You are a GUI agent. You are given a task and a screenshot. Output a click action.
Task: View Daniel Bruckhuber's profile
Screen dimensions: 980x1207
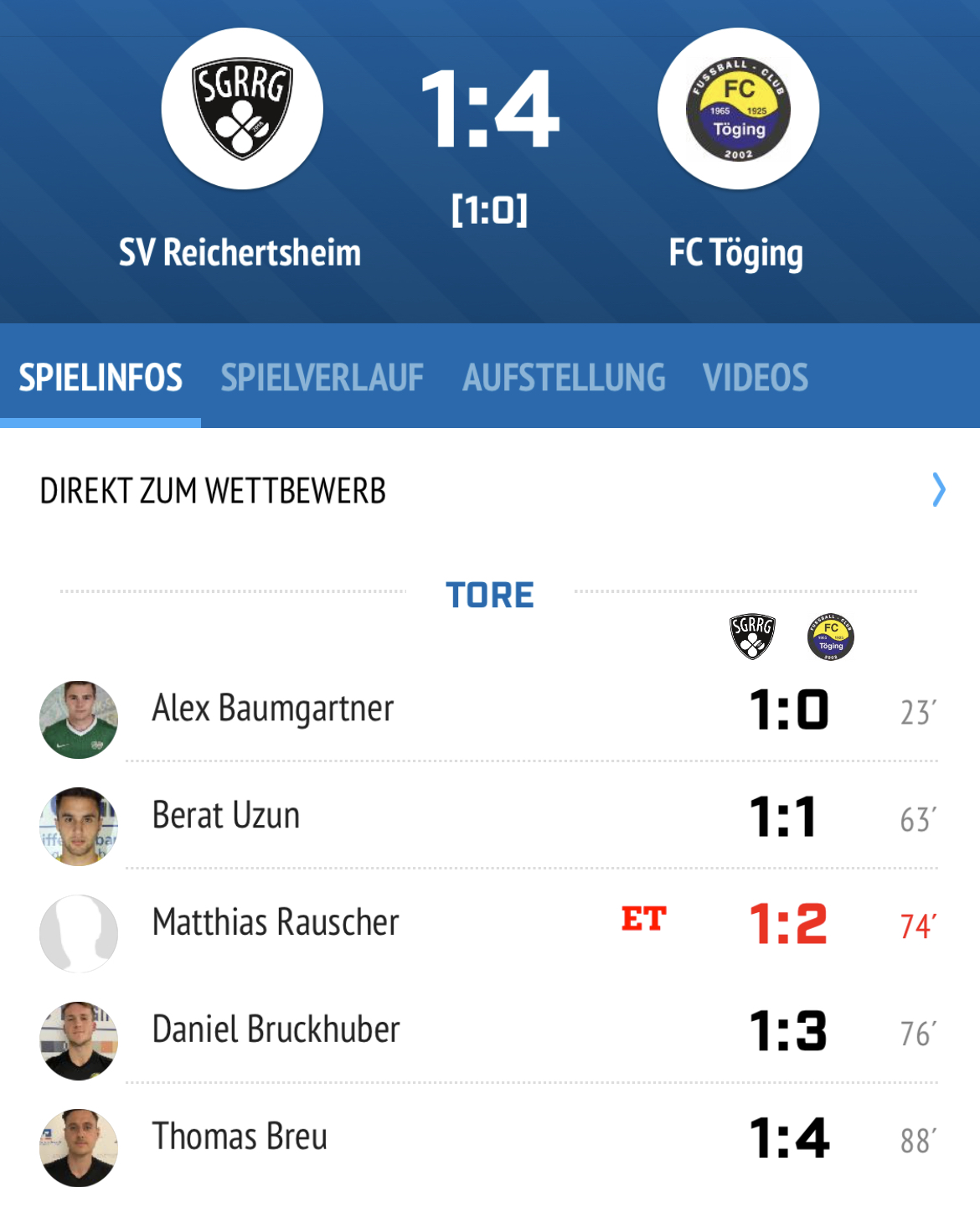click(x=276, y=1030)
